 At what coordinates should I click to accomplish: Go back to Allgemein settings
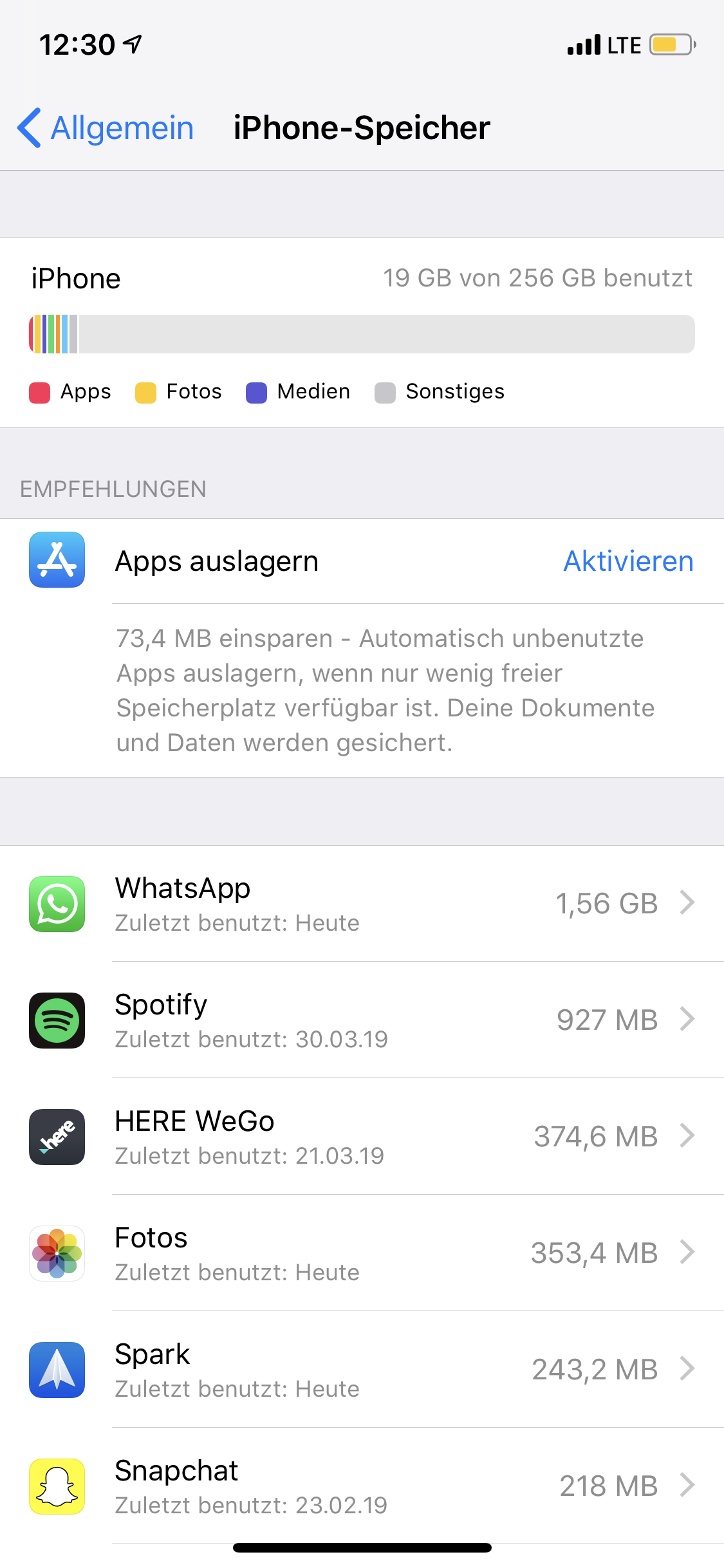pos(106,127)
